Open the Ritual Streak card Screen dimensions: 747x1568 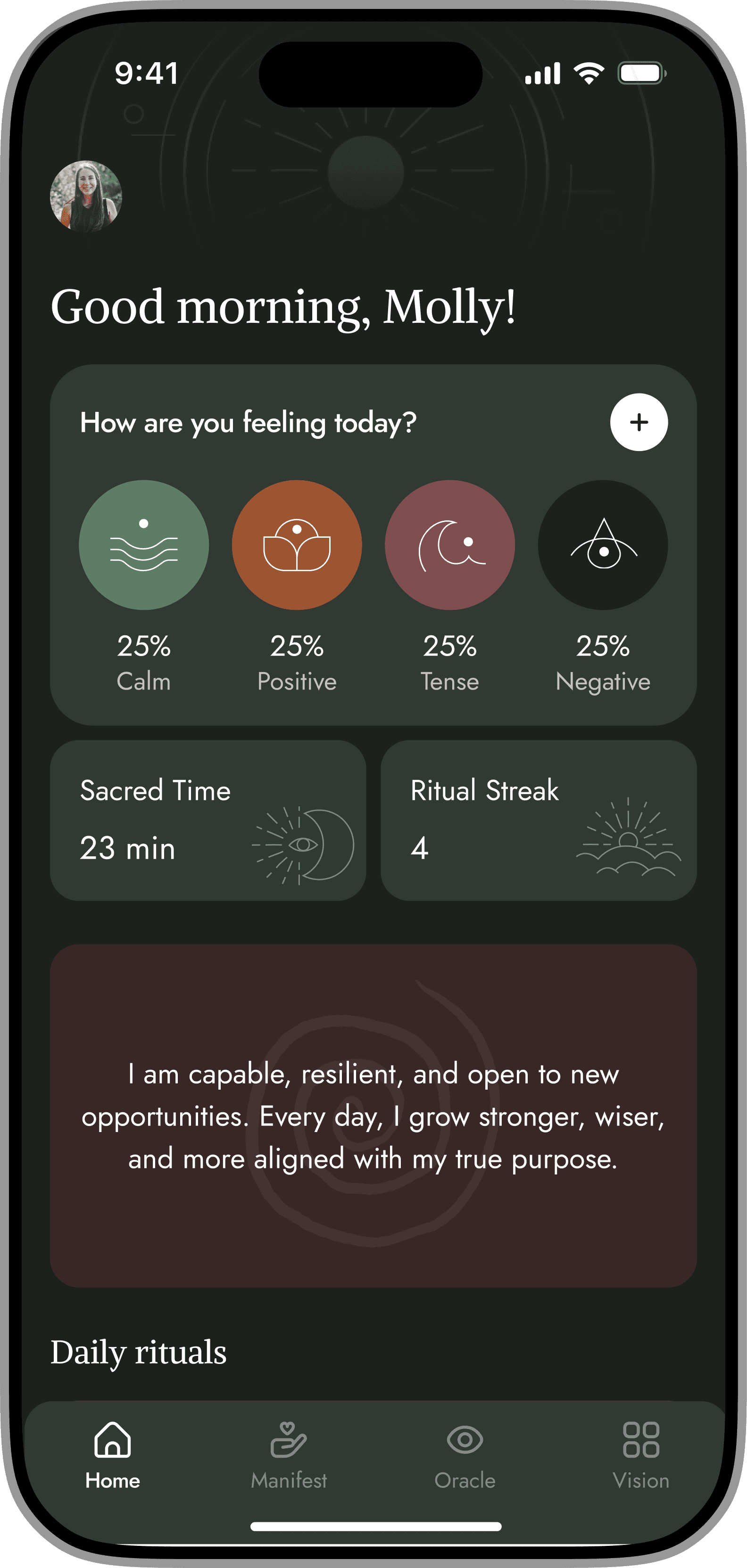(x=539, y=820)
